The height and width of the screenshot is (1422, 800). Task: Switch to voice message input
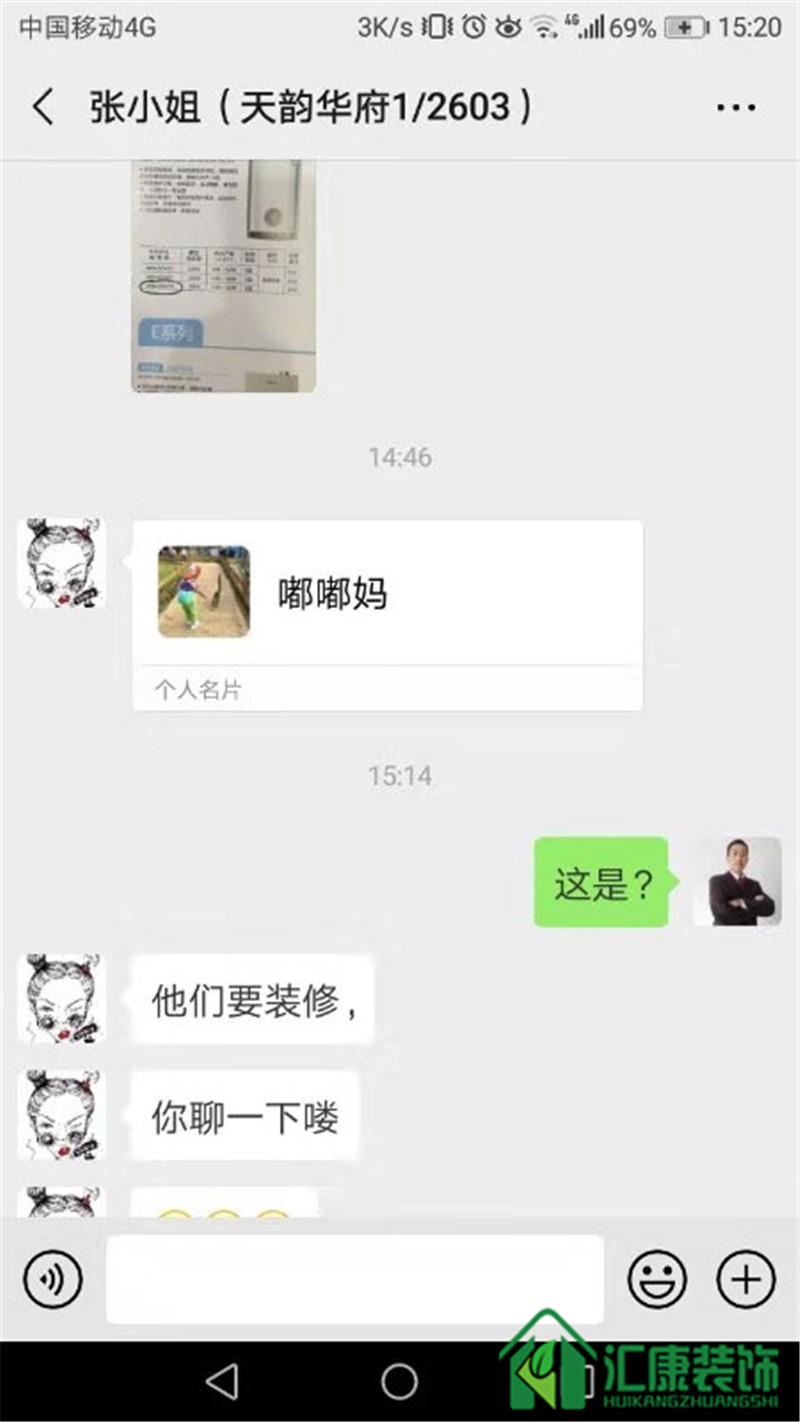[52, 1279]
